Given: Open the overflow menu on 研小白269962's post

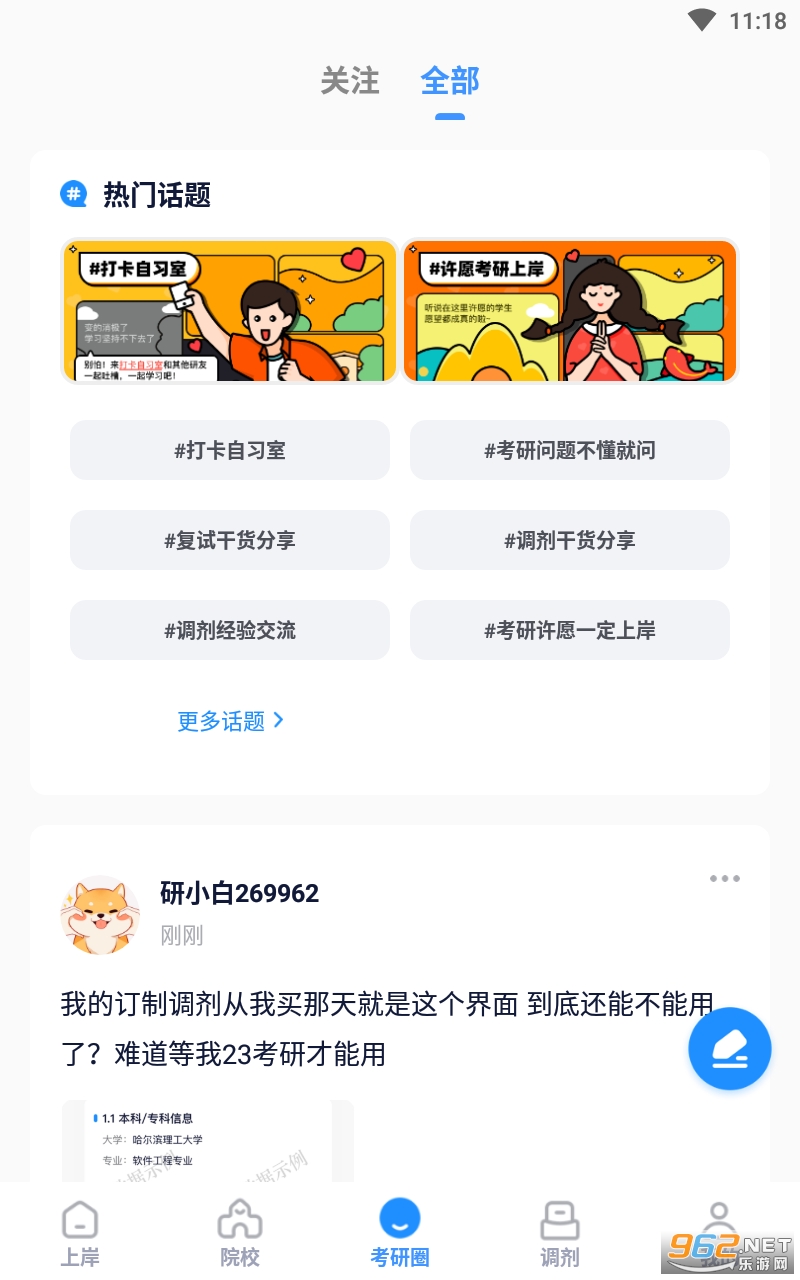Looking at the screenshot, I should 725,879.
